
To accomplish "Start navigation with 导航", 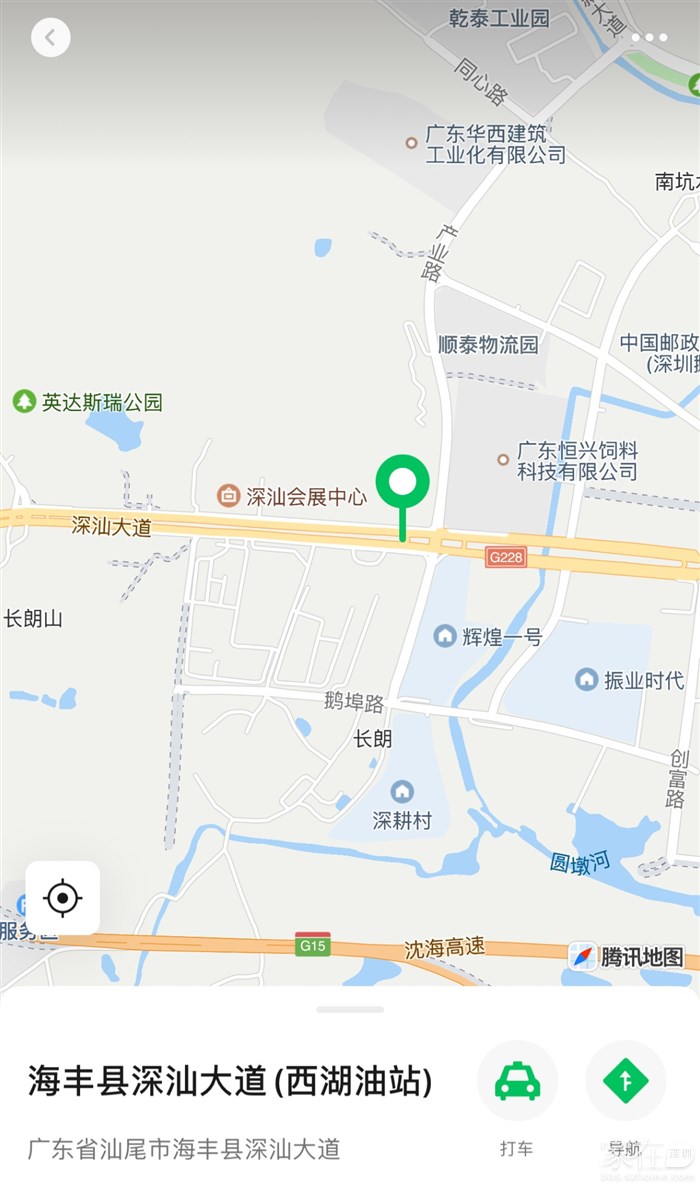I will point(625,1081).
